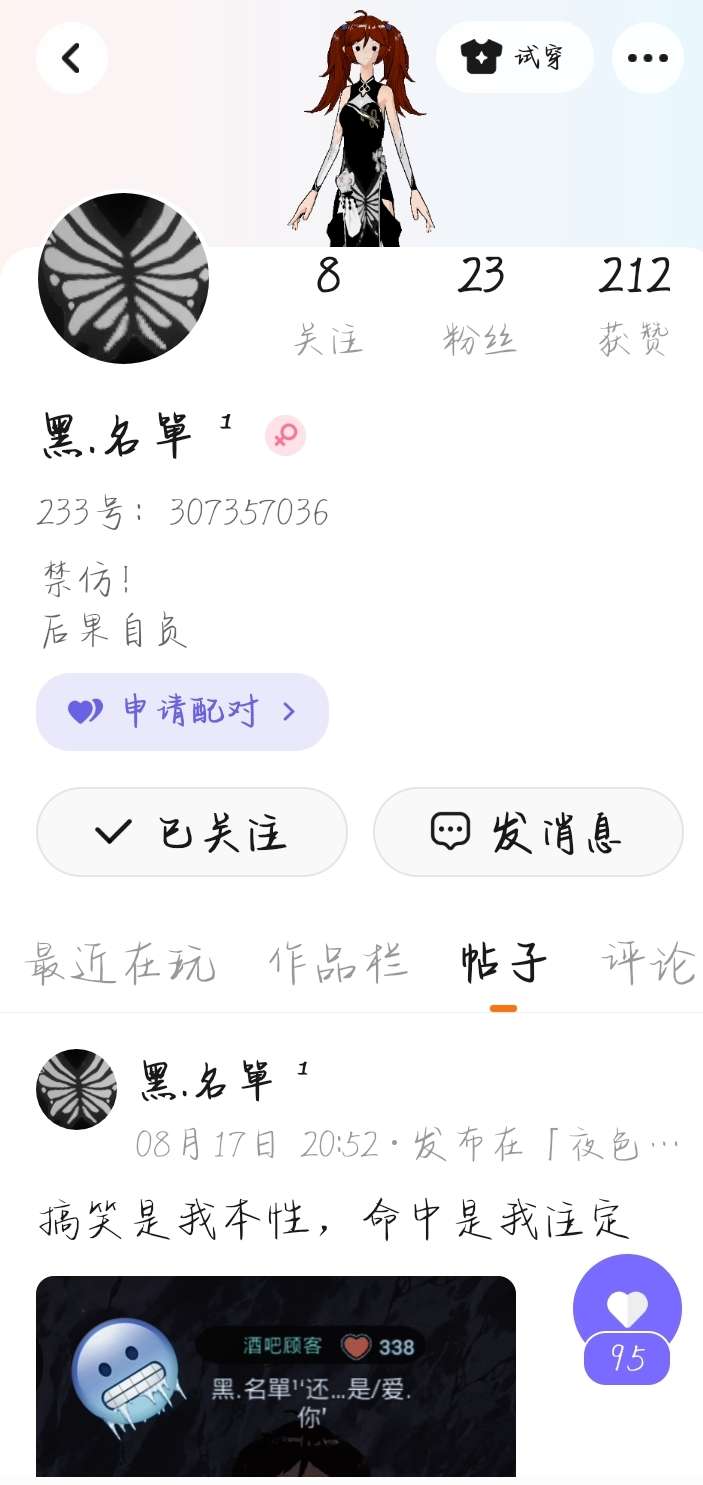Go back using the arrow icon
Image resolution: width=703 pixels, height=1485 pixels.
(71, 58)
